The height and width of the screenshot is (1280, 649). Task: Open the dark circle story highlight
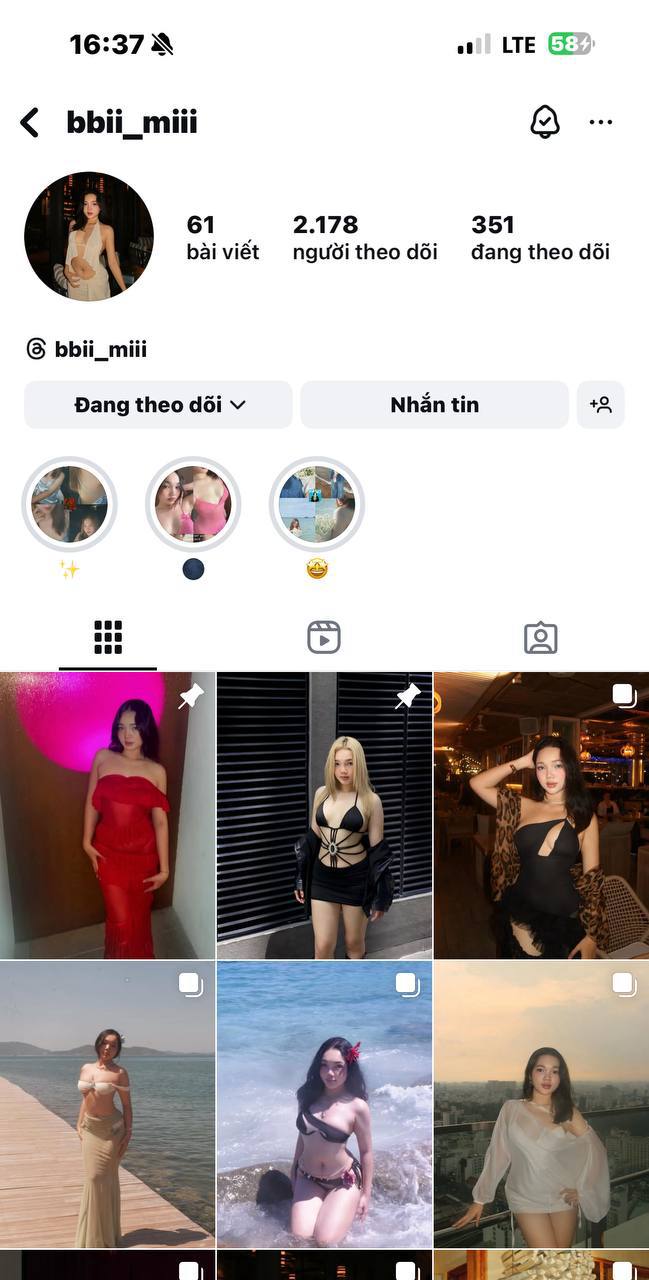click(x=193, y=505)
